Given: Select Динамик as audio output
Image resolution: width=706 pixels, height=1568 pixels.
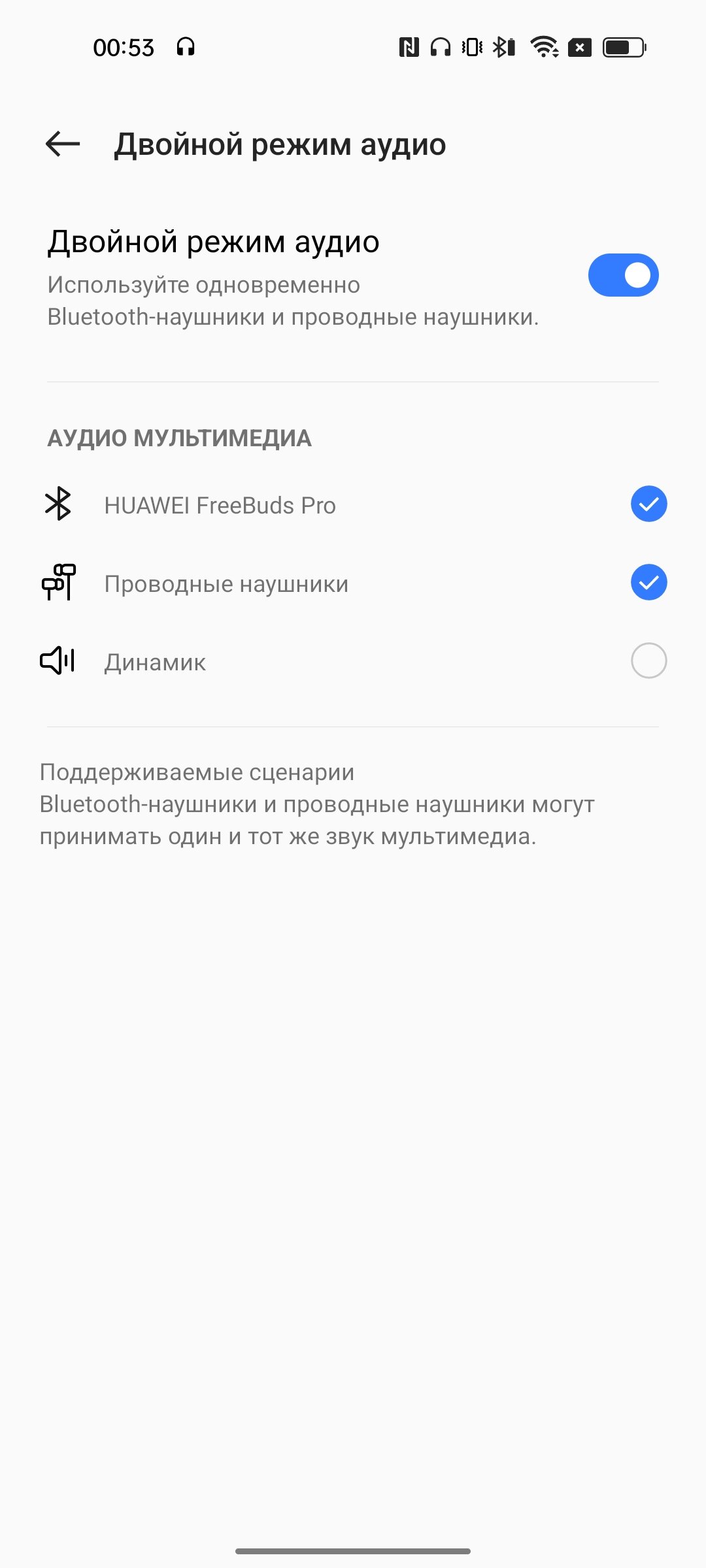Looking at the screenshot, I should [648, 661].
